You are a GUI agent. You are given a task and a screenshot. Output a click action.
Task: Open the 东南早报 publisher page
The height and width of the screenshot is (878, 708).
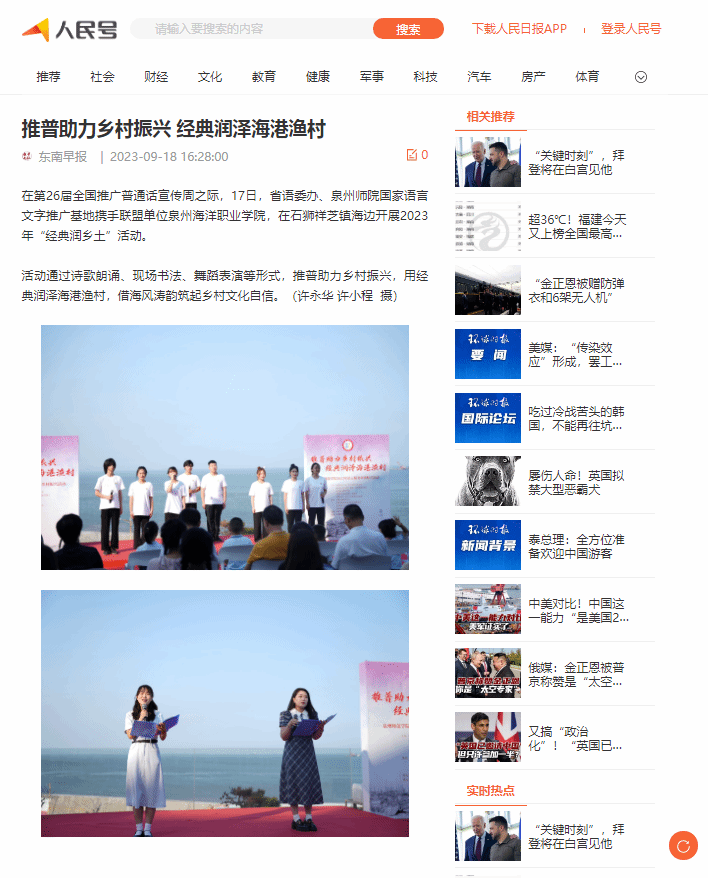coord(62,156)
